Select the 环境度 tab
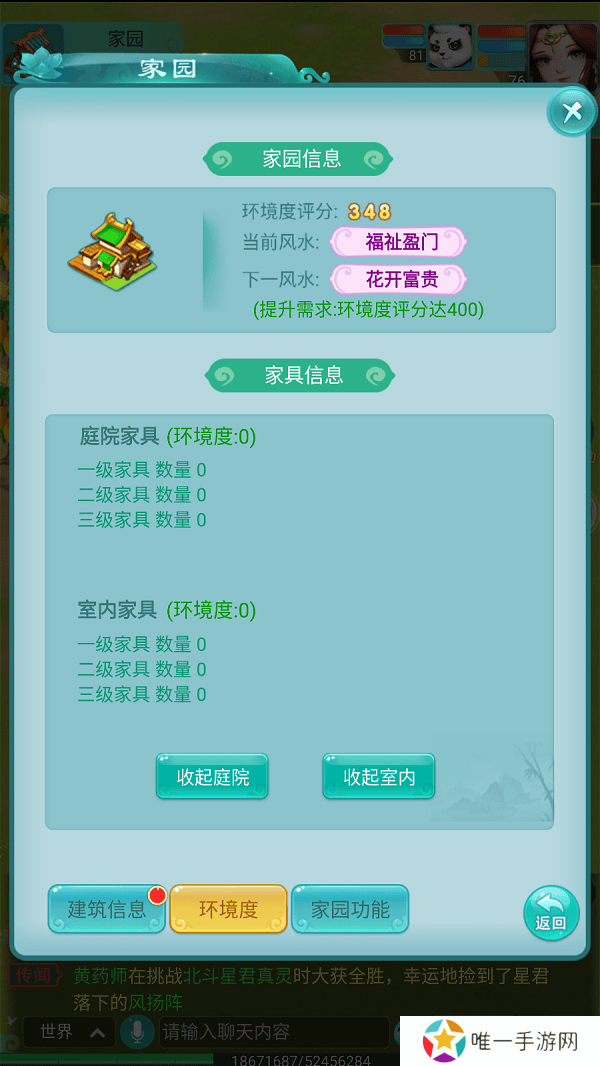The height and width of the screenshot is (1066, 600). click(228, 909)
